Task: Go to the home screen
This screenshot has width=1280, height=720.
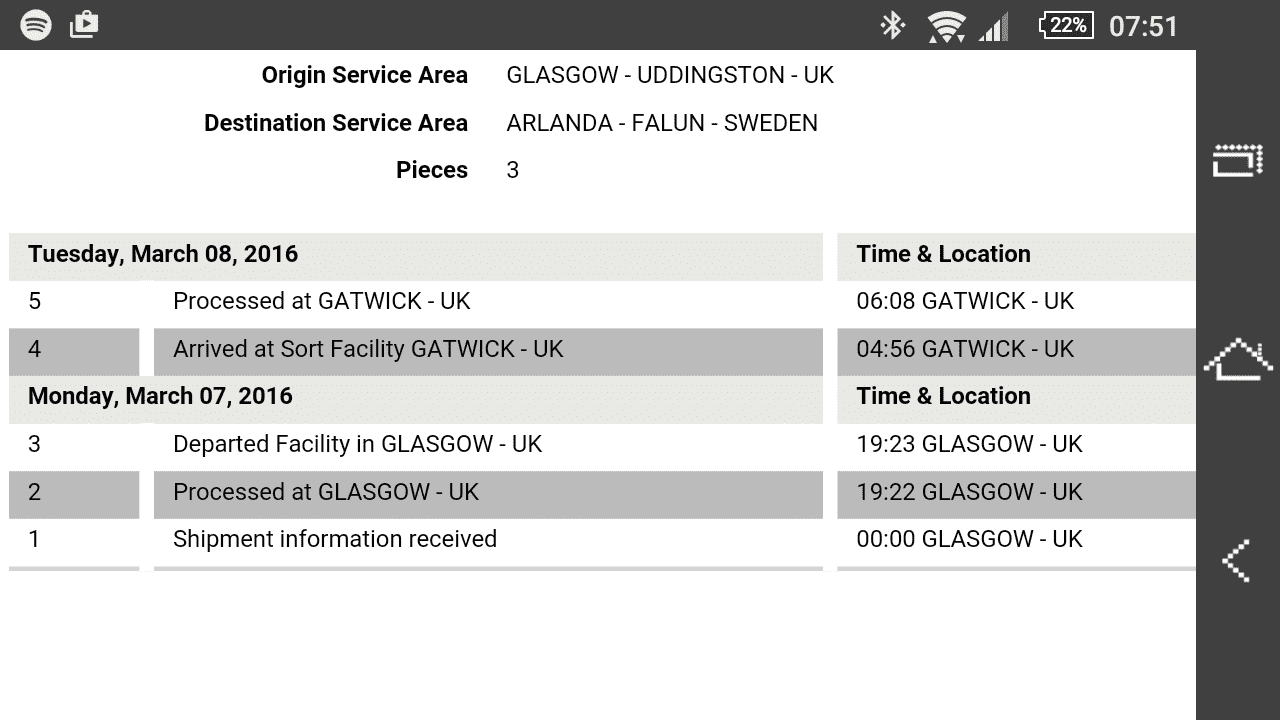Action: [x=1238, y=360]
